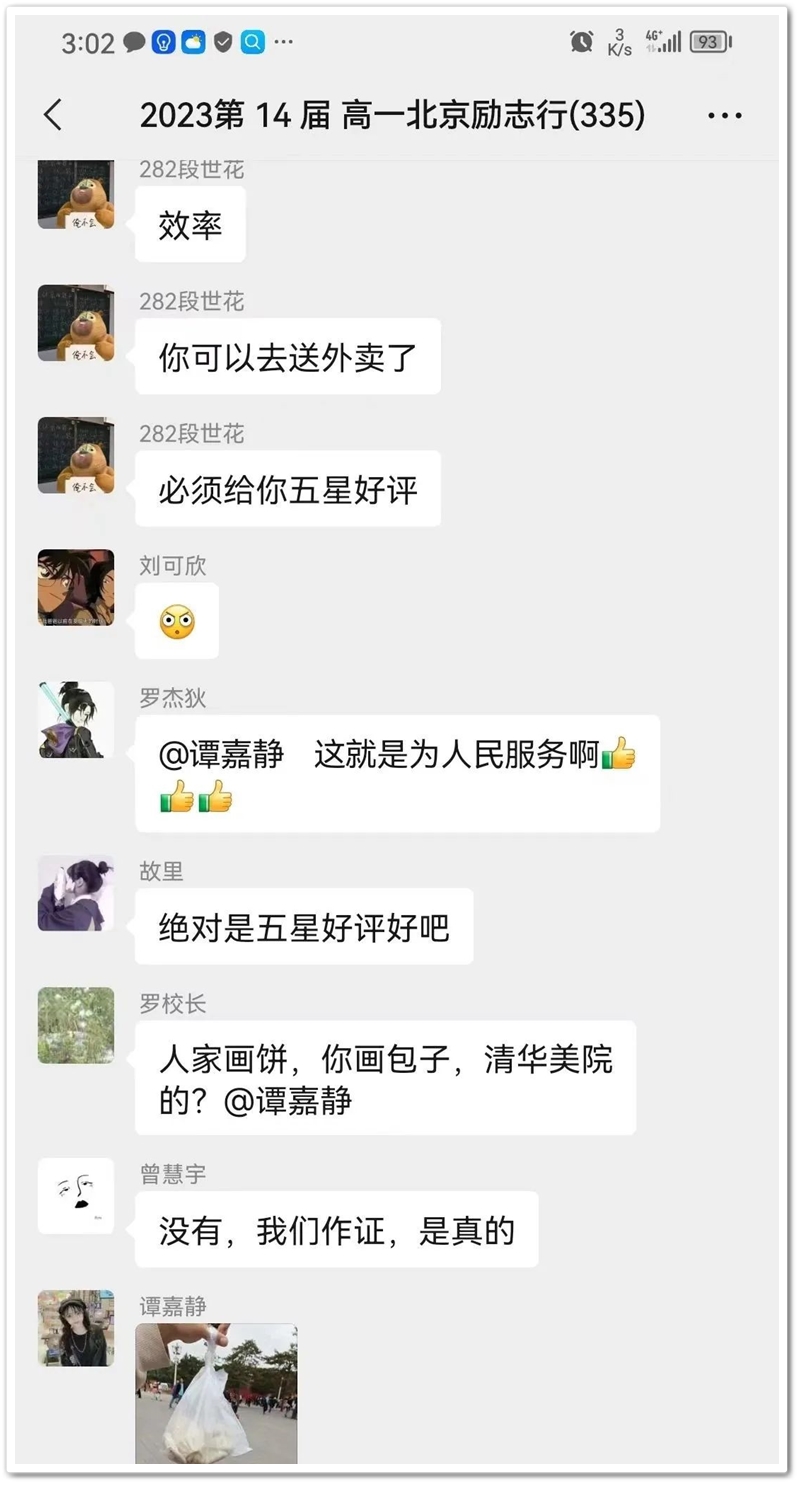Open 罗杰狄's avatar profile
Viewport: 800px width, 1485px height.
point(76,720)
